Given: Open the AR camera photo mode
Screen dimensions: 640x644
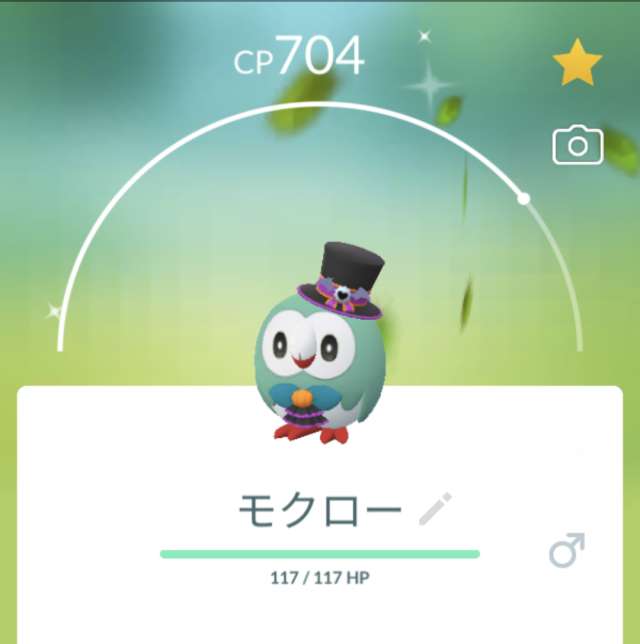Looking at the screenshot, I should (x=578, y=146).
